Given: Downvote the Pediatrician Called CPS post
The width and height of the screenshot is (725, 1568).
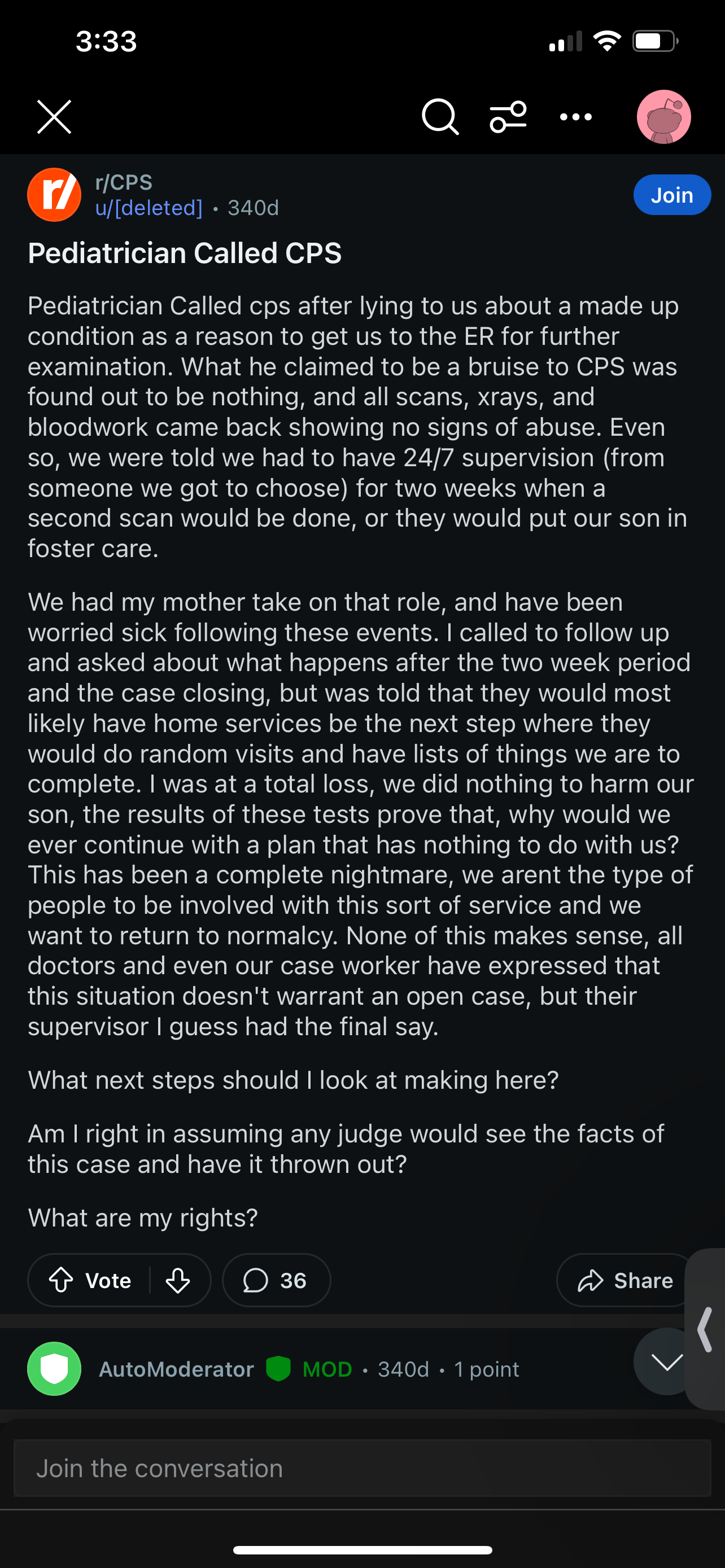Looking at the screenshot, I should pyautogui.click(x=178, y=1280).
